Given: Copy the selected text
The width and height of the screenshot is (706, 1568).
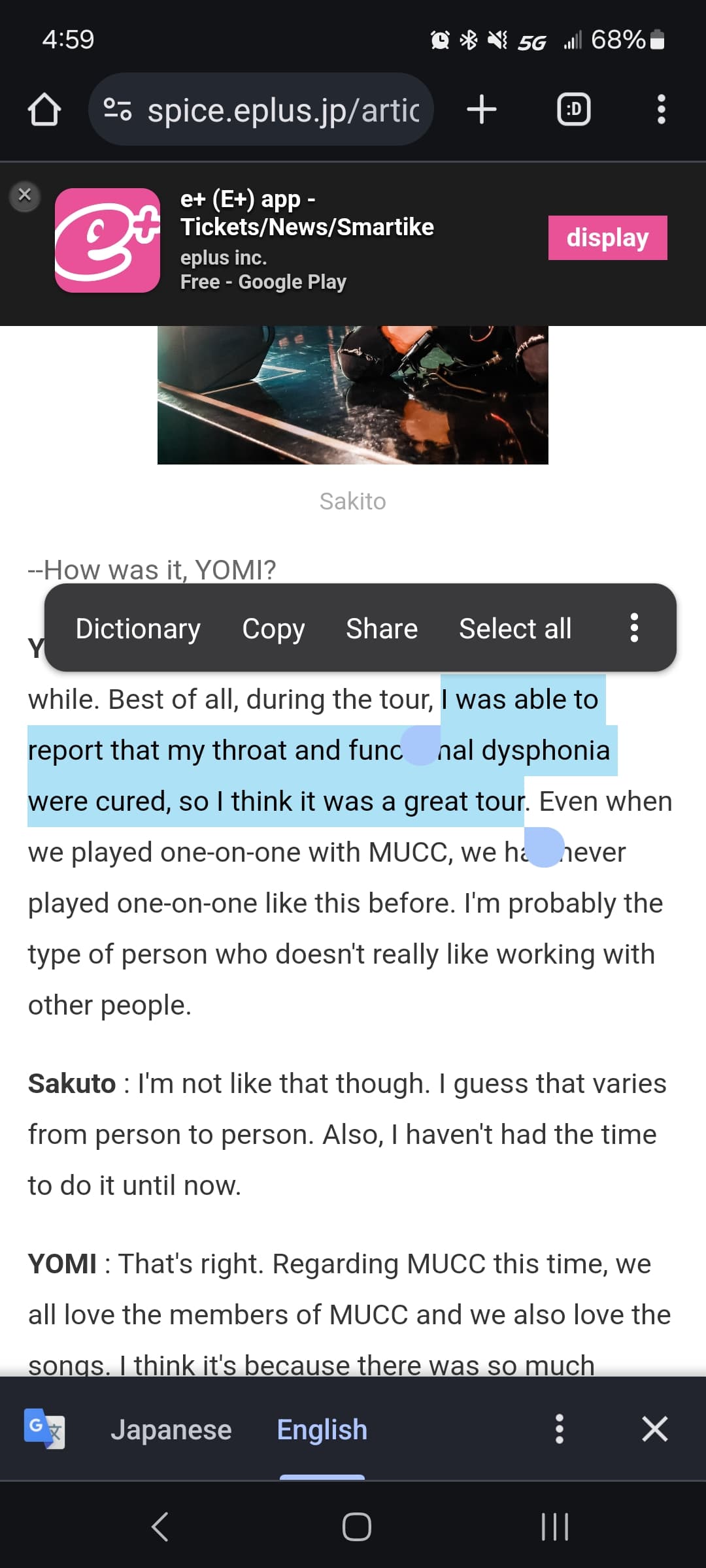Looking at the screenshot, I should [x=273, y=629].
